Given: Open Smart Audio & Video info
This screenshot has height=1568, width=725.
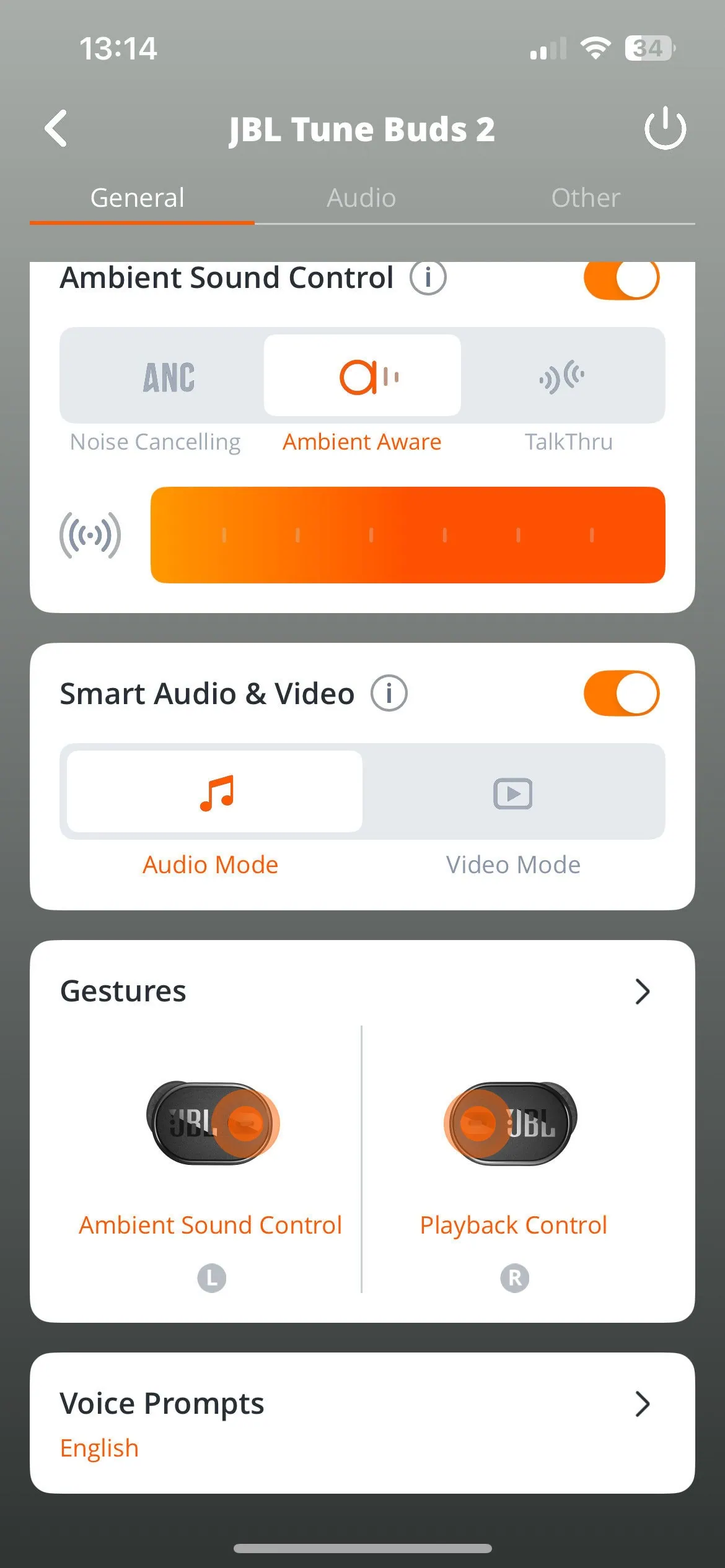Looking at the screenshot, I should coord(389,694).
